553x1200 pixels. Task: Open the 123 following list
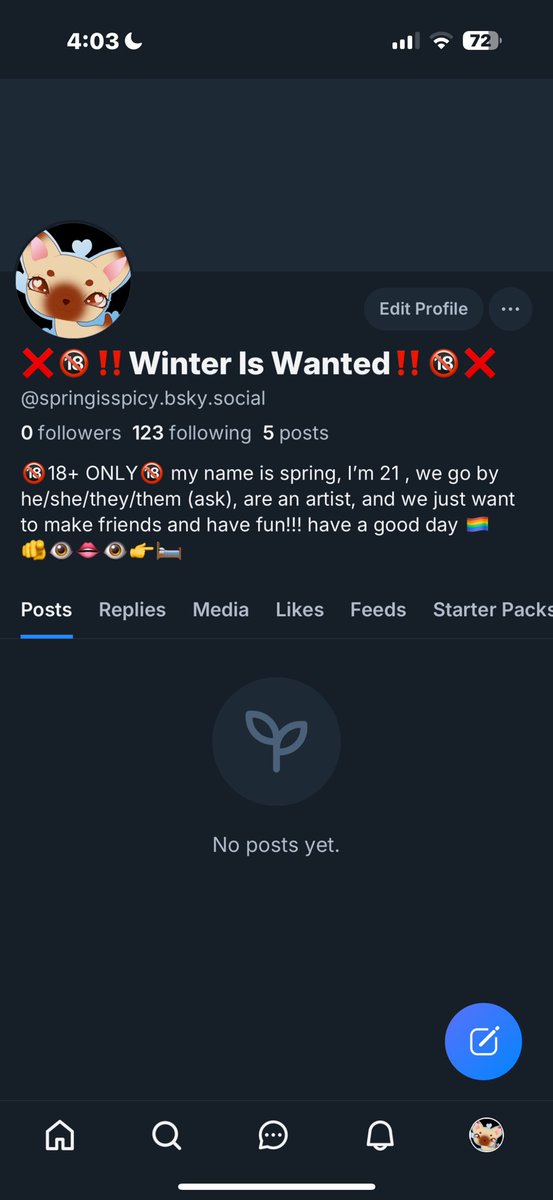tap(192, 433)
